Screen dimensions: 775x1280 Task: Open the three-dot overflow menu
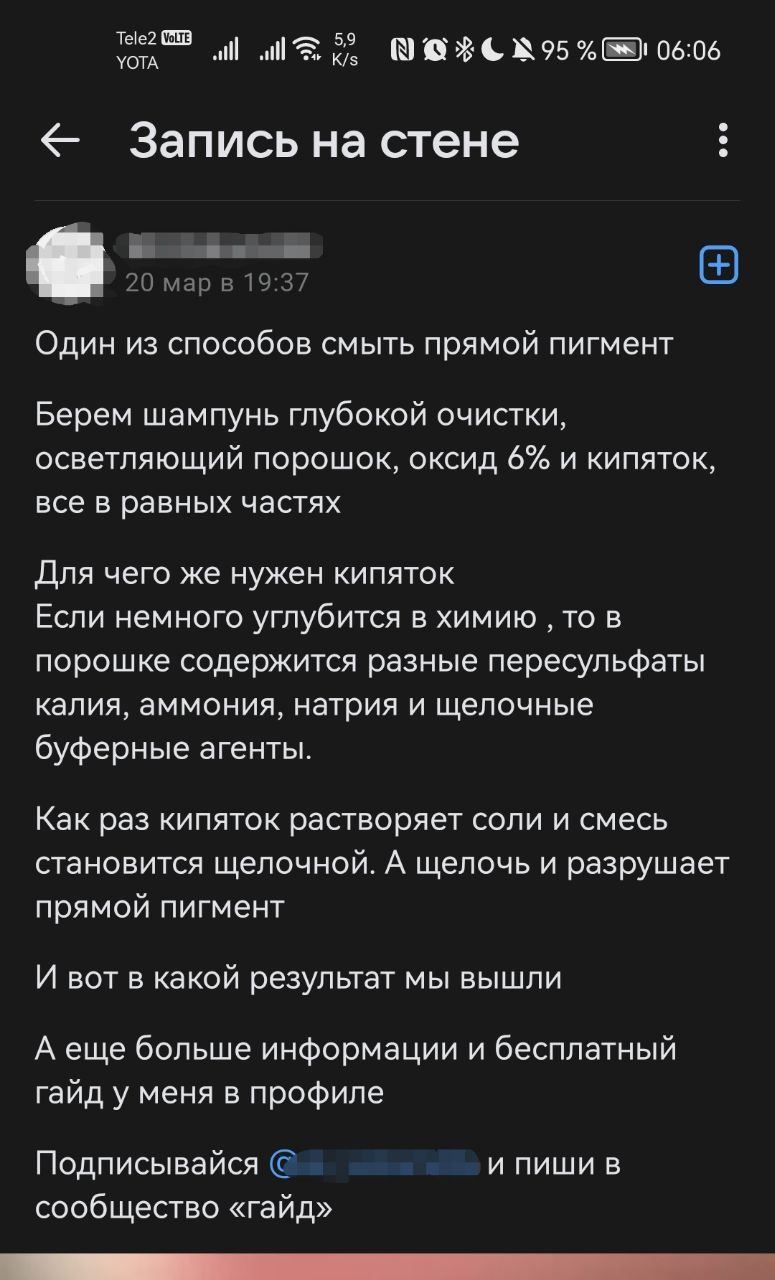click(x=723, y=141)
